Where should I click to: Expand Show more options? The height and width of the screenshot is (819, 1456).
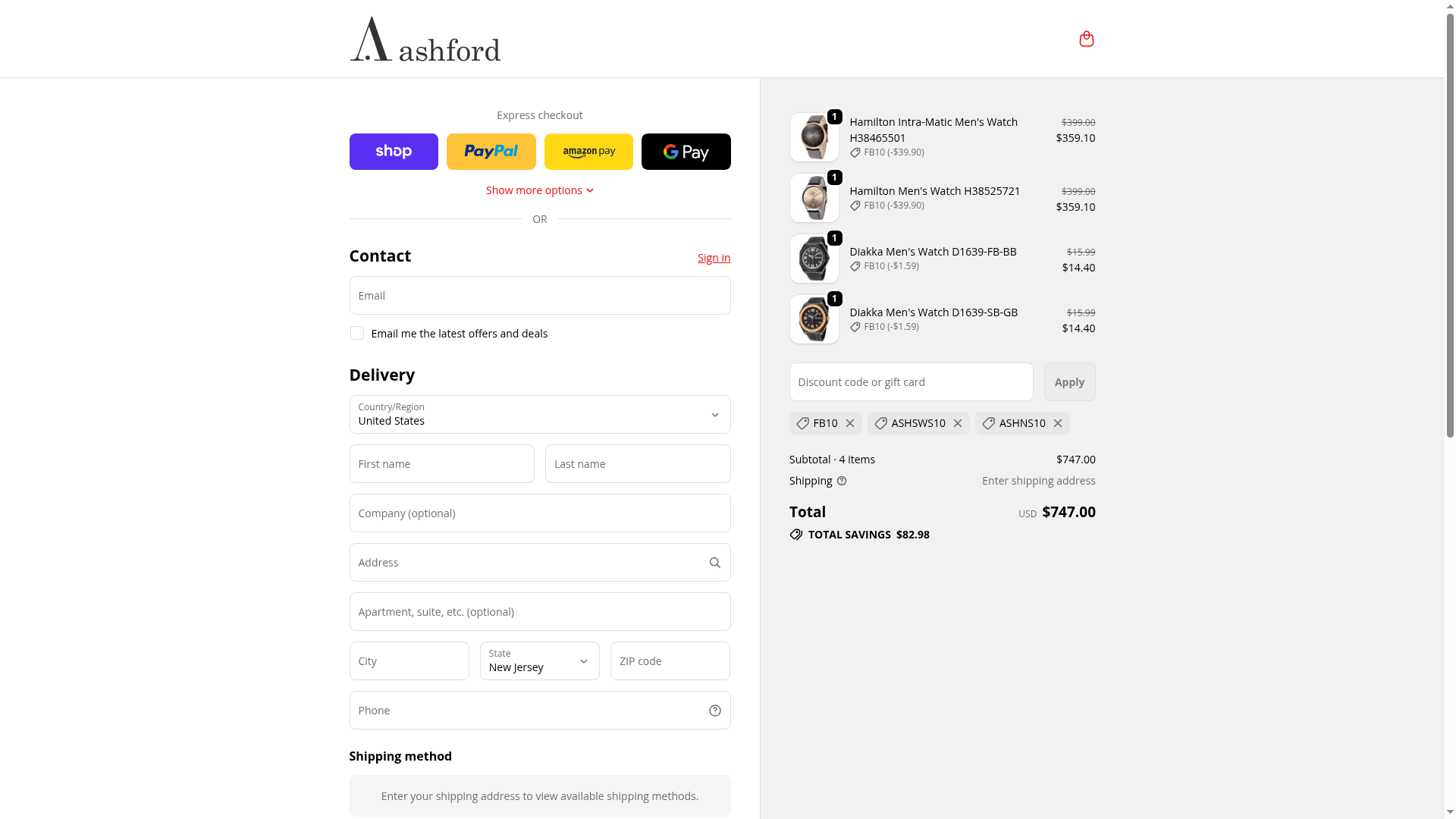point(539,190)
